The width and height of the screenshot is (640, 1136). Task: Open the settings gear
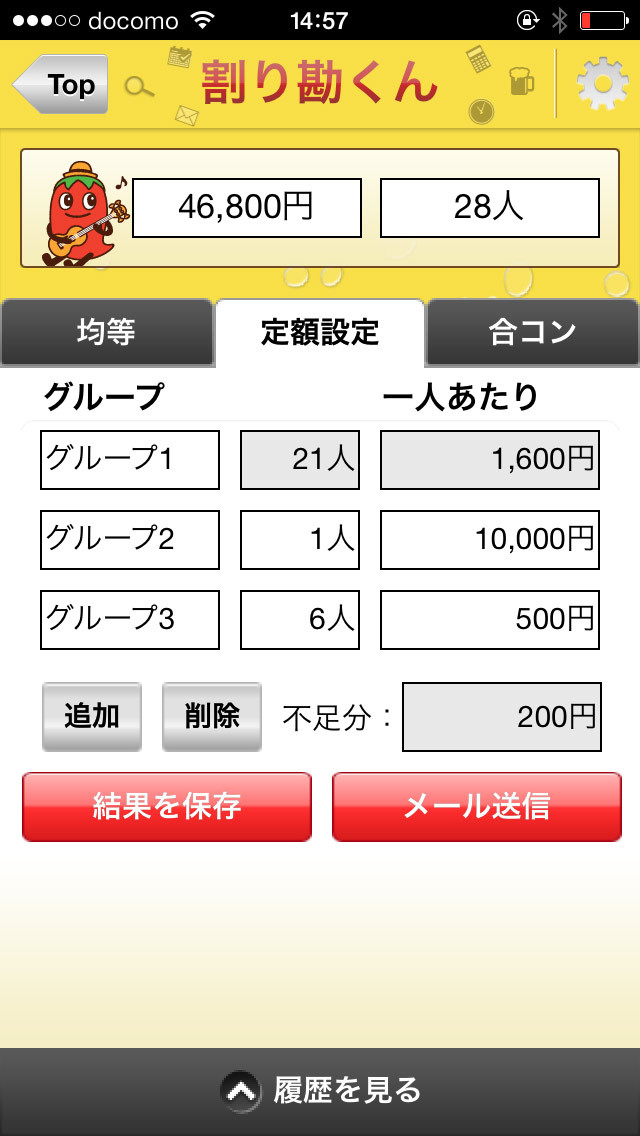point(602,84)
